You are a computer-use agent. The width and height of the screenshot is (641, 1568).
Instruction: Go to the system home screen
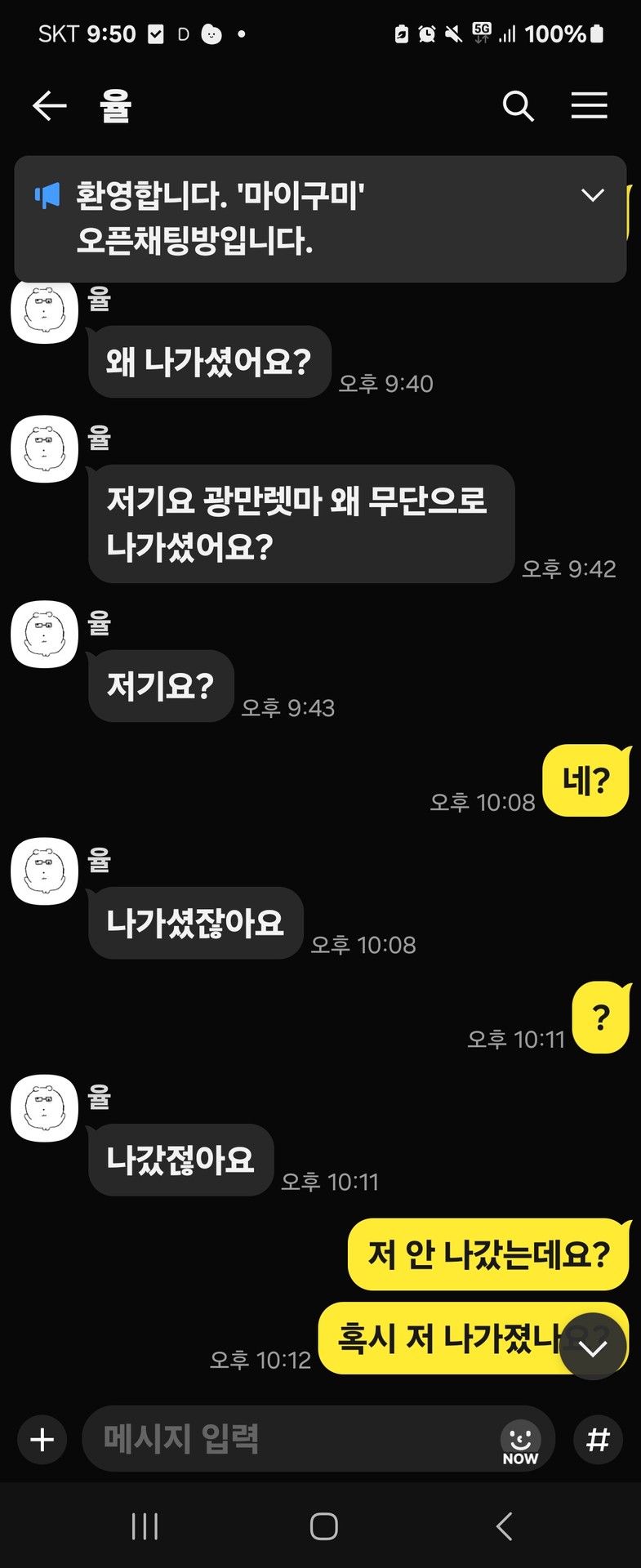[x=323, y=1526]
